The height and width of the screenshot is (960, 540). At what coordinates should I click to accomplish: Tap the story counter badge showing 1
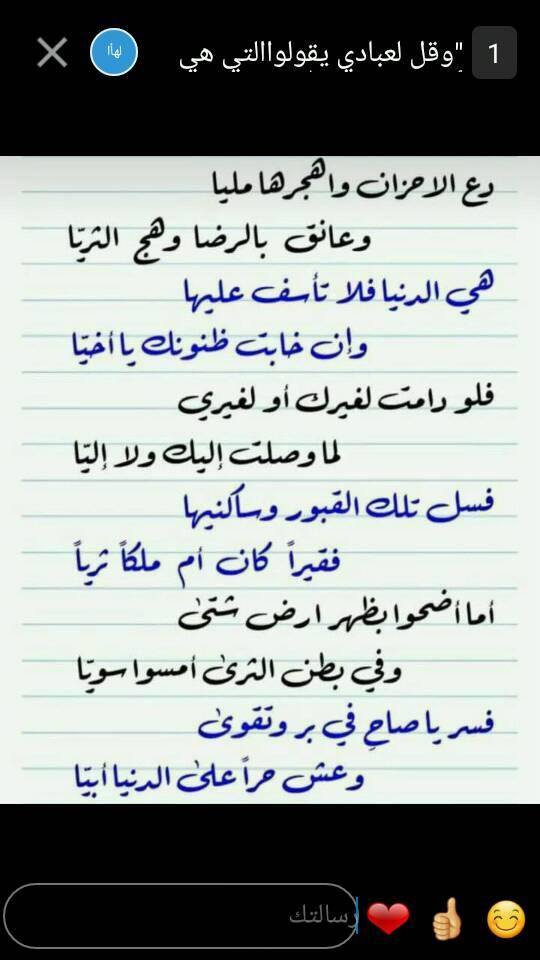[494, 53]
